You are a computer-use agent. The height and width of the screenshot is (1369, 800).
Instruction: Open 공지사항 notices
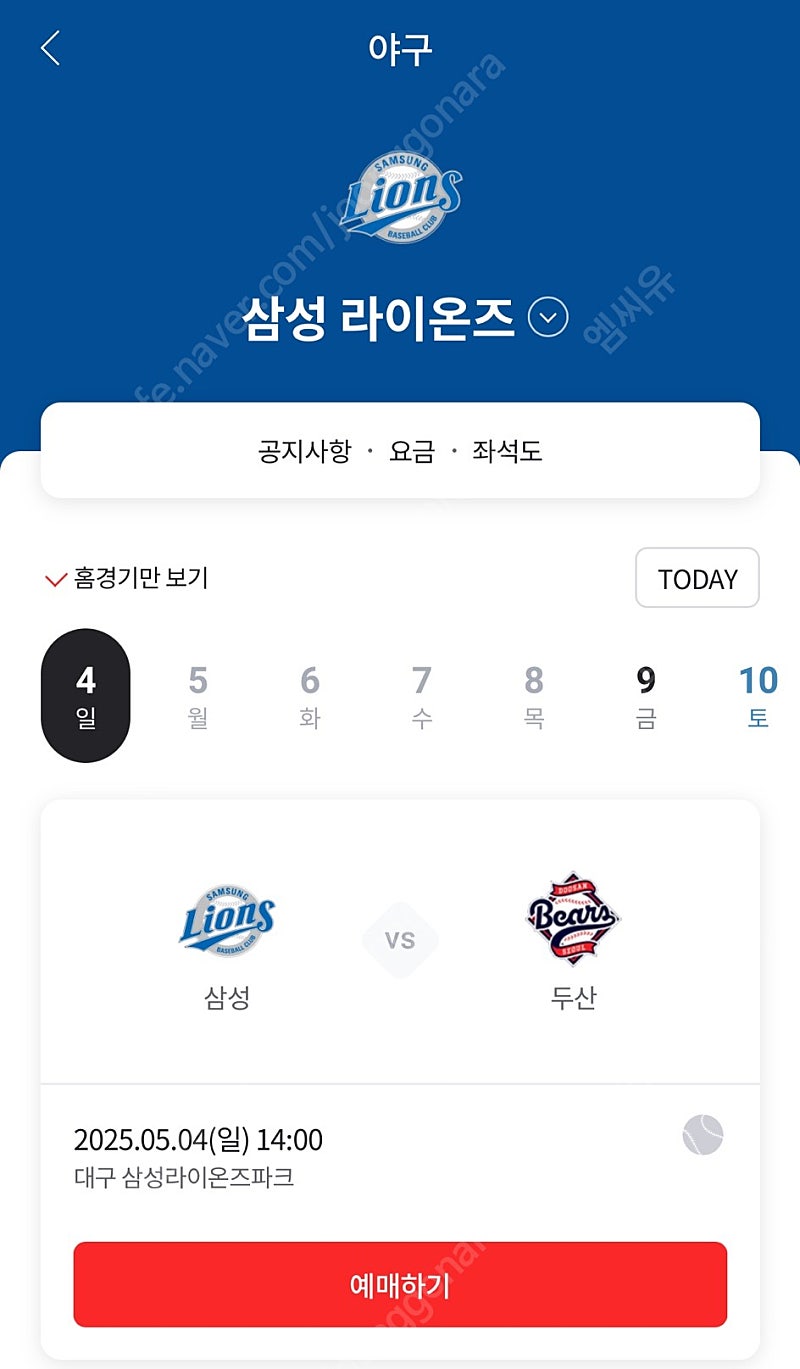pos(305,451)
